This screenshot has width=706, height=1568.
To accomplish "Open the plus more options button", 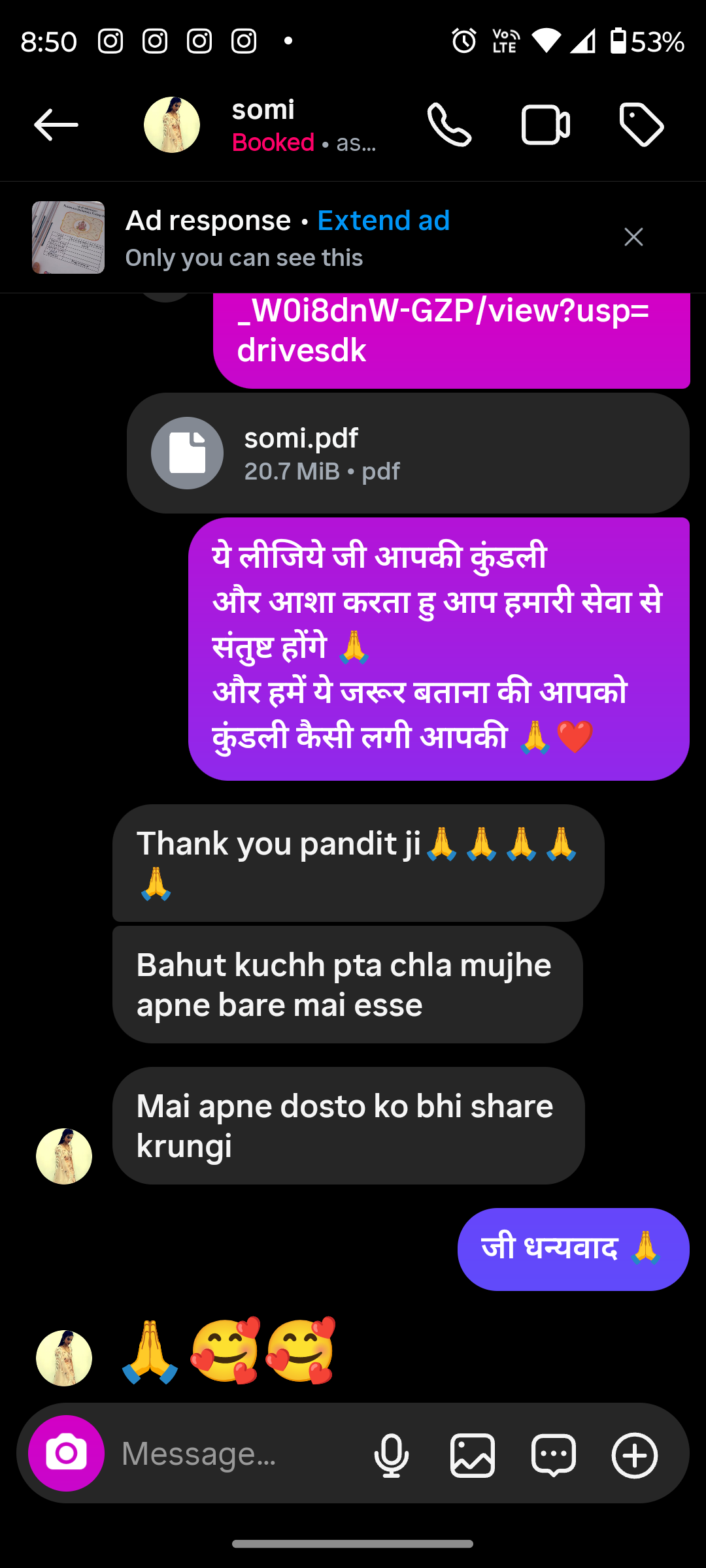I will pos(634,1455).
